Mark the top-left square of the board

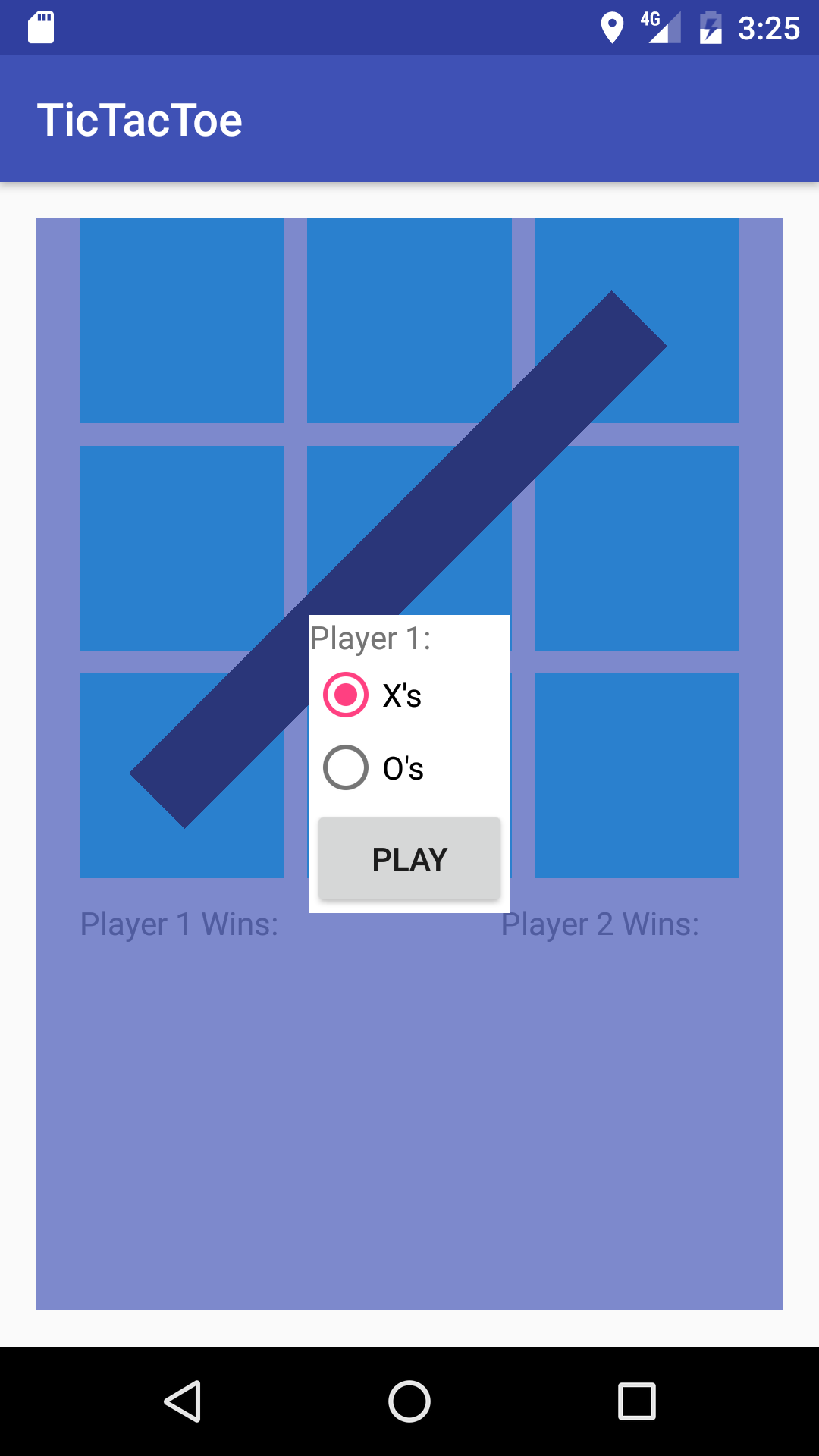pyautogui.click(x=182, y=321)
